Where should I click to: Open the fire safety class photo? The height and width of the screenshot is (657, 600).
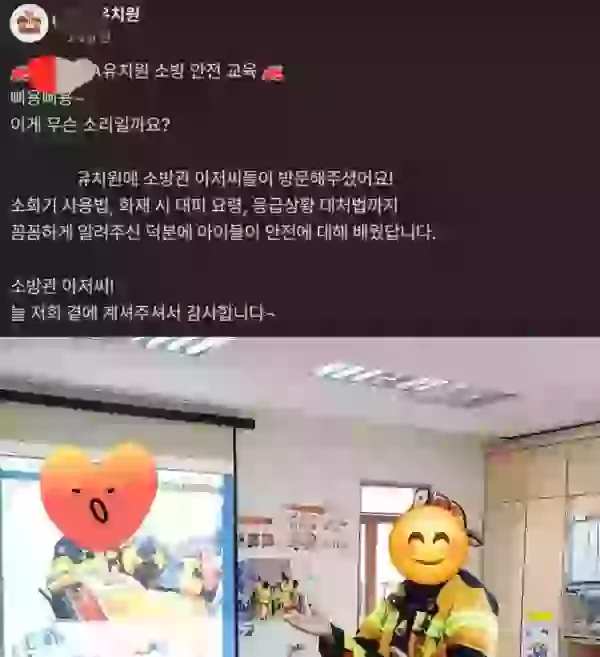(300, 497)
